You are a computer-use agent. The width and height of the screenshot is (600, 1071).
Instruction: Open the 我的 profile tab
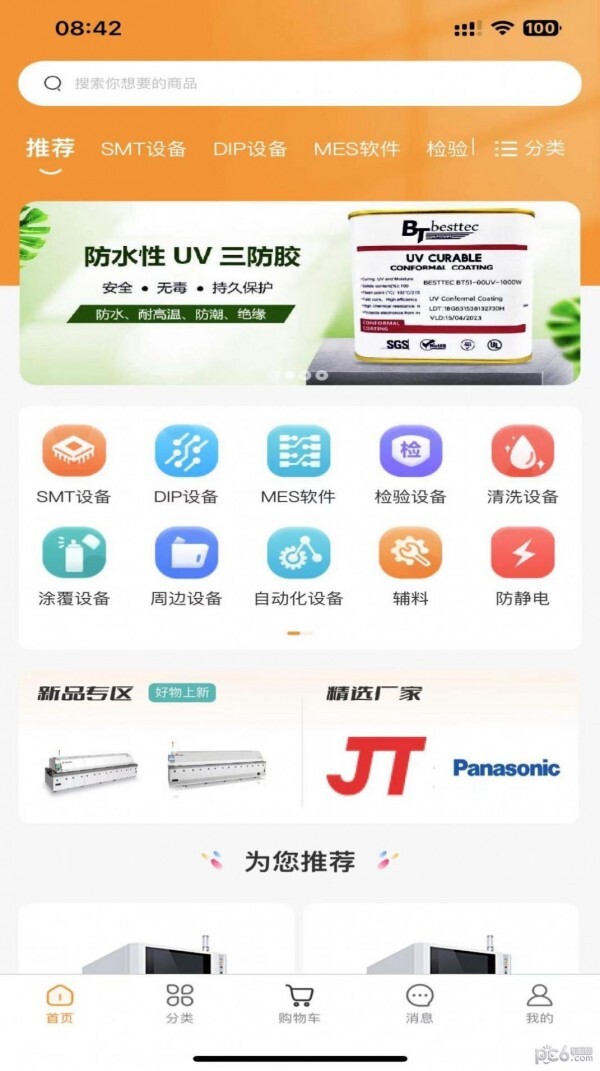[539, 1003]
